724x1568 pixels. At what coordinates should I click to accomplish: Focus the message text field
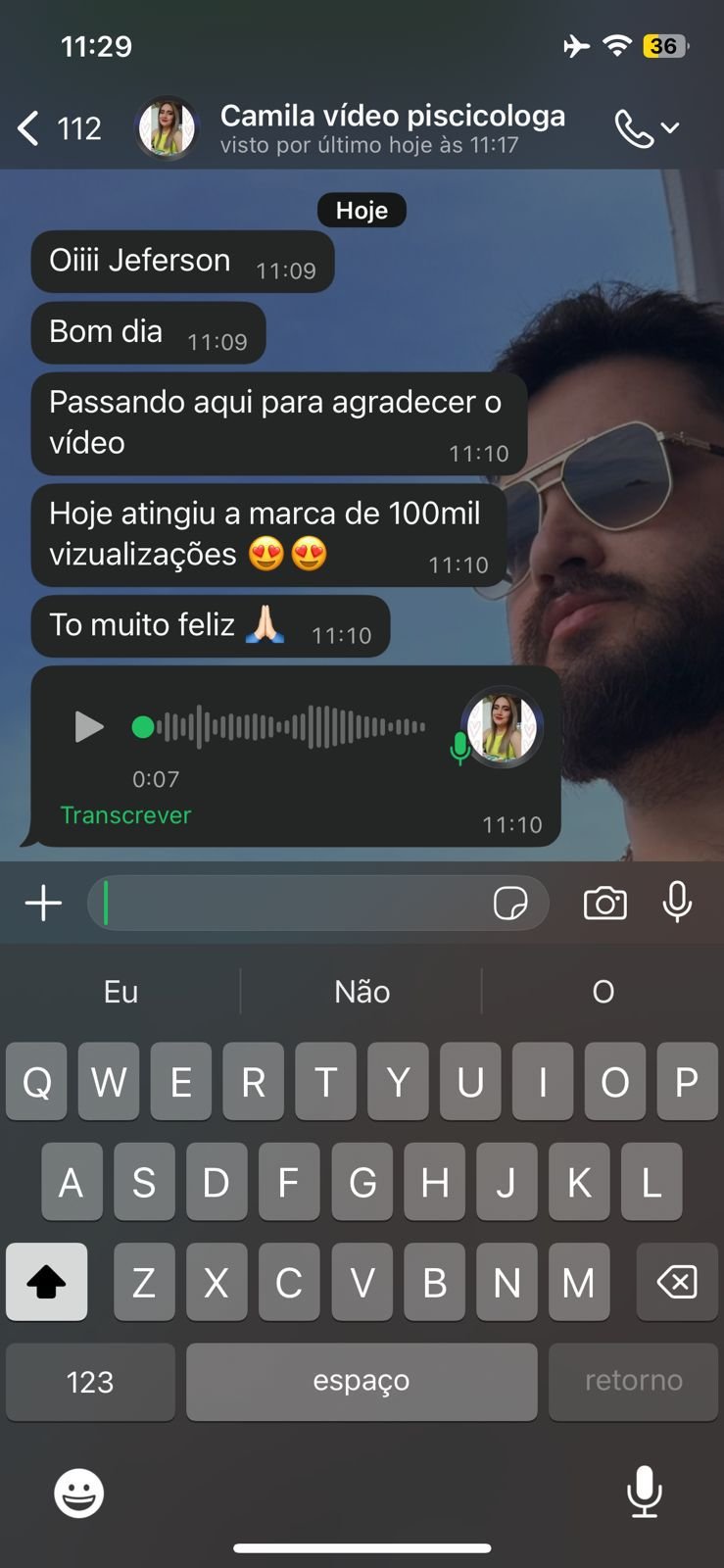click(x=294, y=903)
